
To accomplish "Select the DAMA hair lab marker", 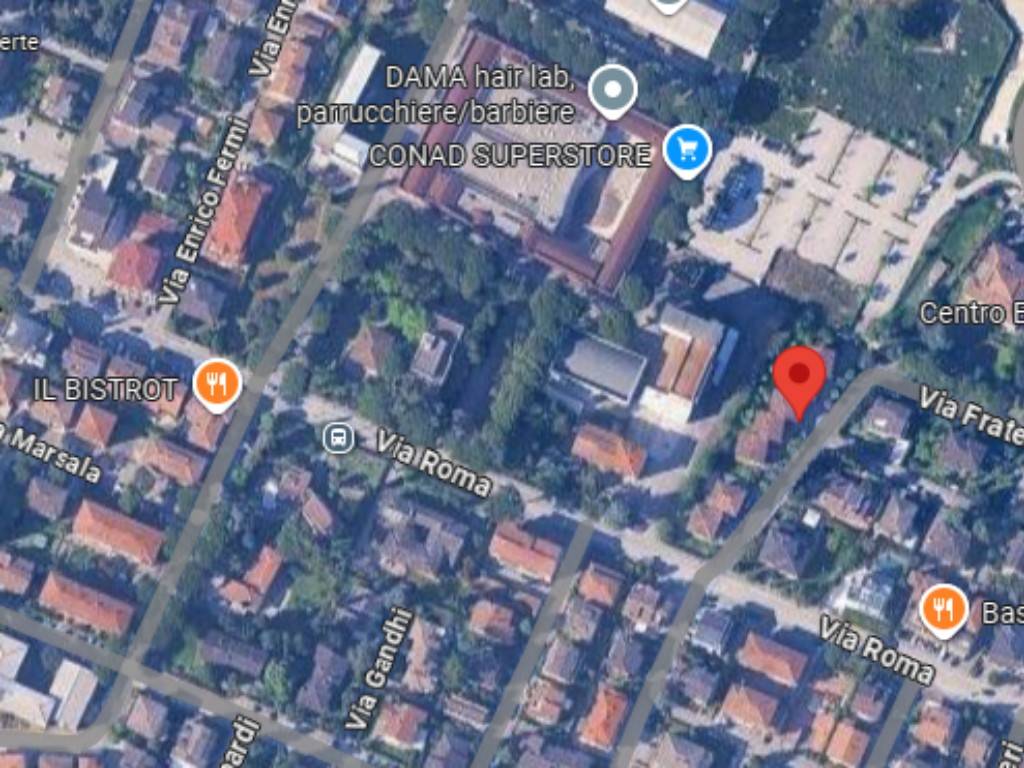I will (x=612, y=90).
